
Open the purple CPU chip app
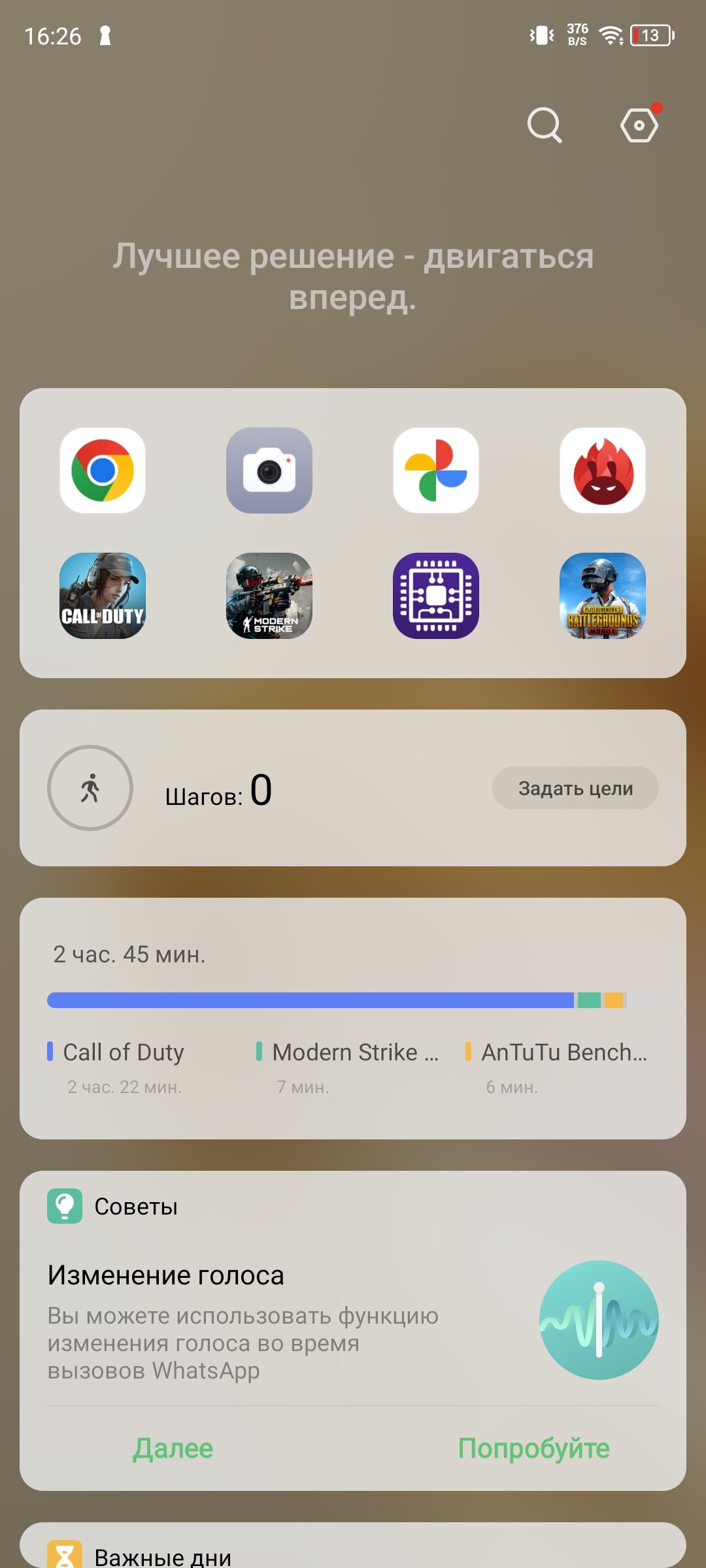[436, 596]
